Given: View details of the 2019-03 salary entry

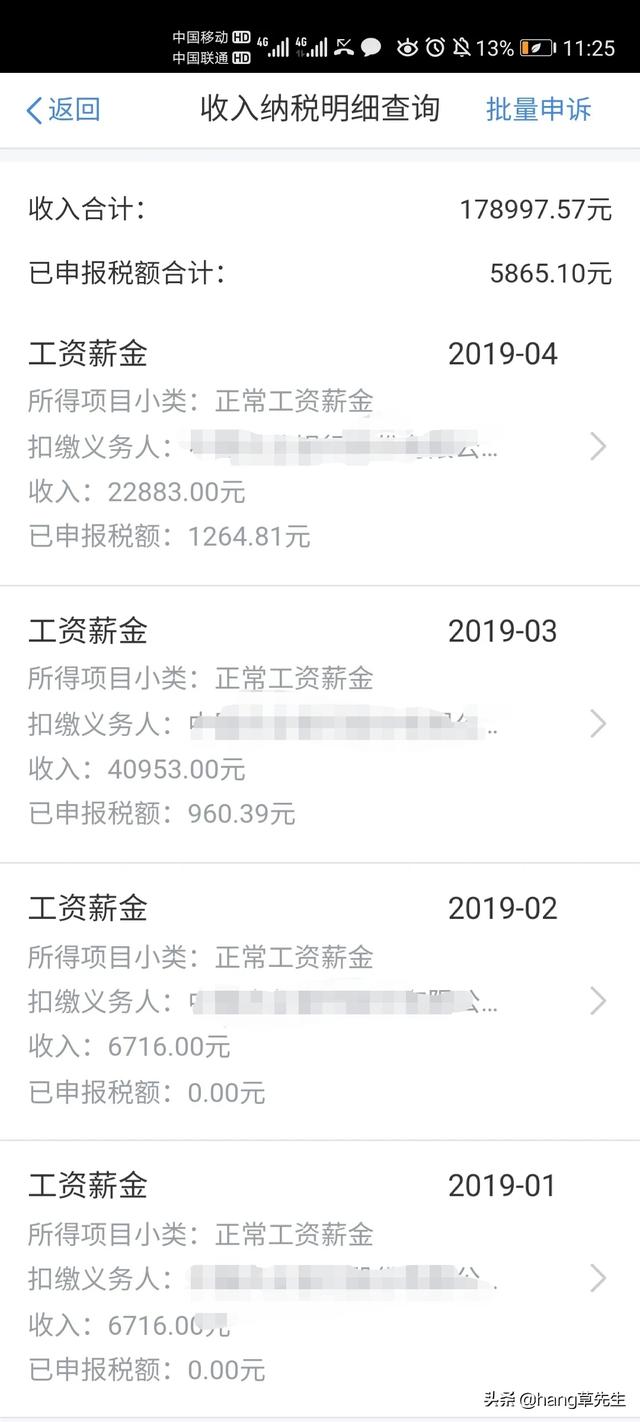Looking at the screenshot, I should click(320, 723).
